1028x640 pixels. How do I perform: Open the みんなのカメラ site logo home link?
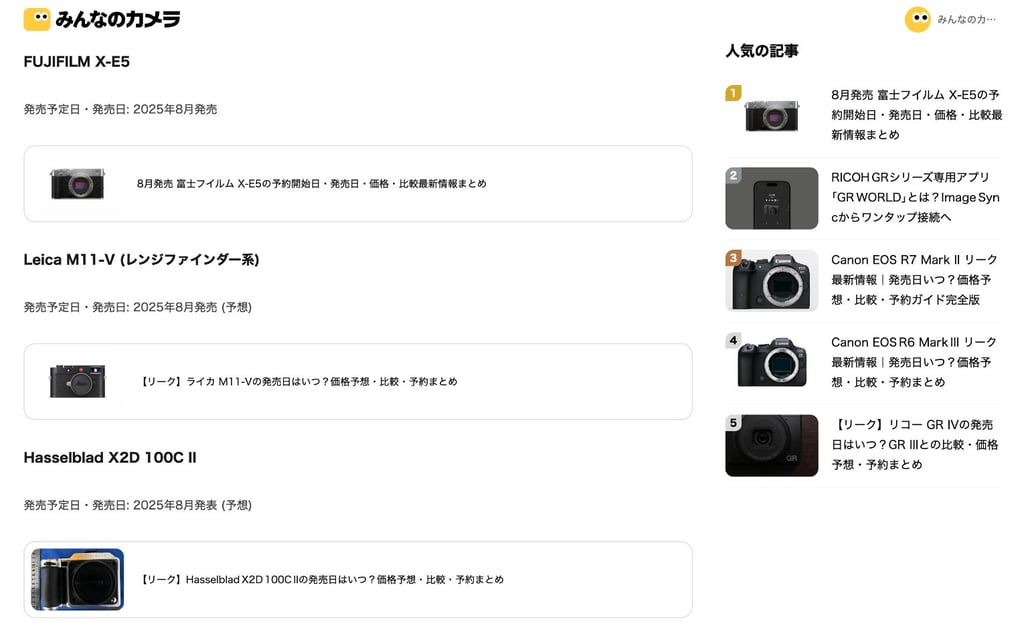pyautogui.click(x=102, y=19)
